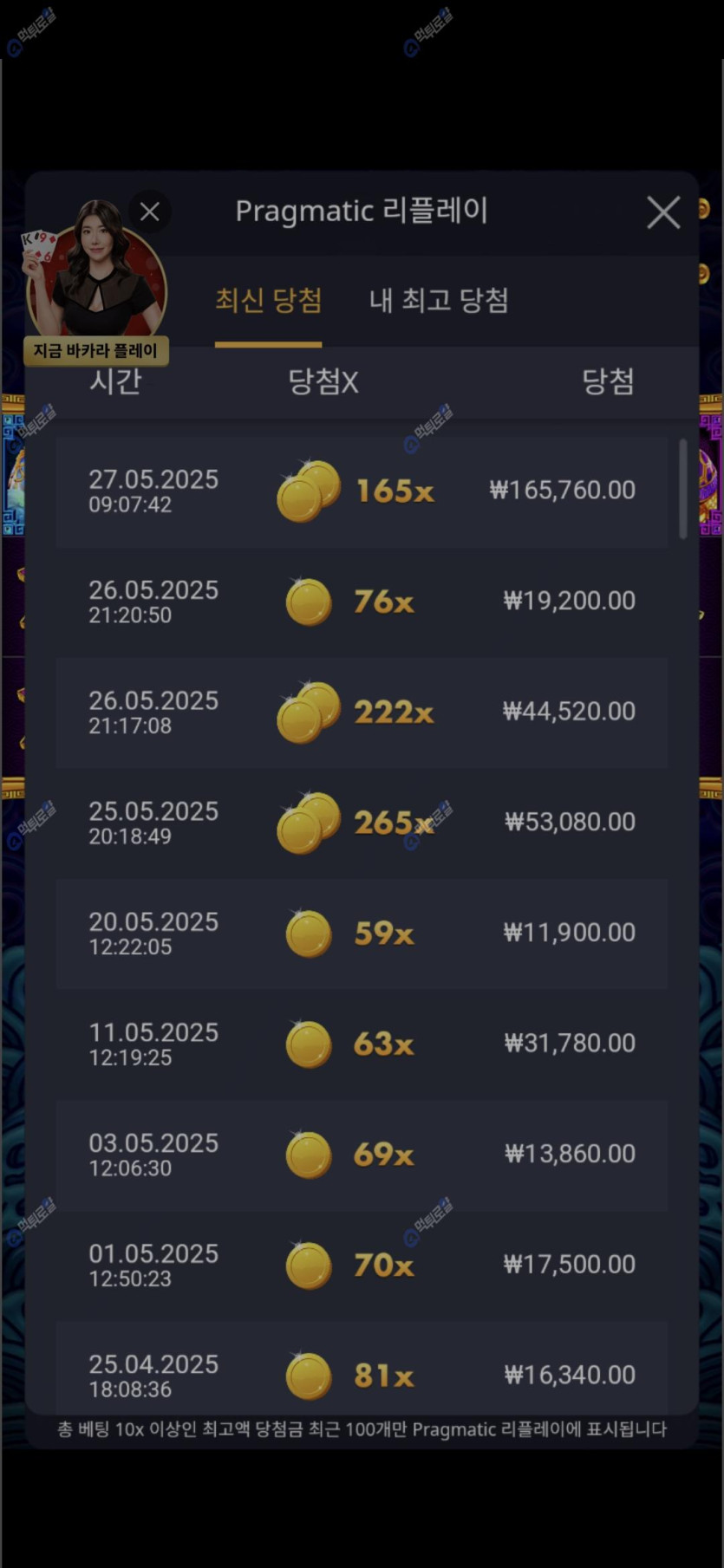
Task: Play the 222x win replay
Action: point(362,712)
